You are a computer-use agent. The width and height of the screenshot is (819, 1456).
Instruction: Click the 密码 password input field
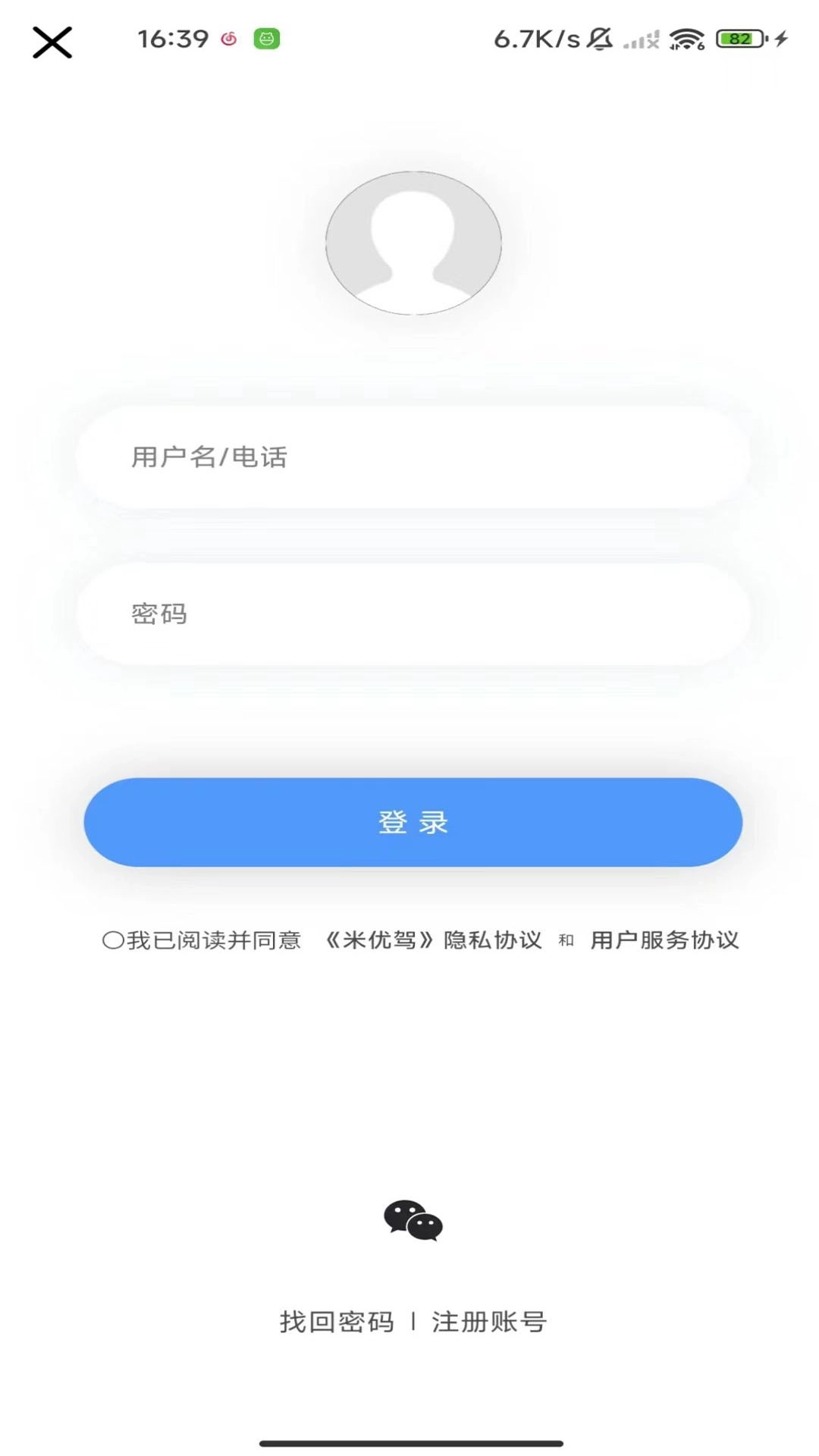tap(412, 615)
